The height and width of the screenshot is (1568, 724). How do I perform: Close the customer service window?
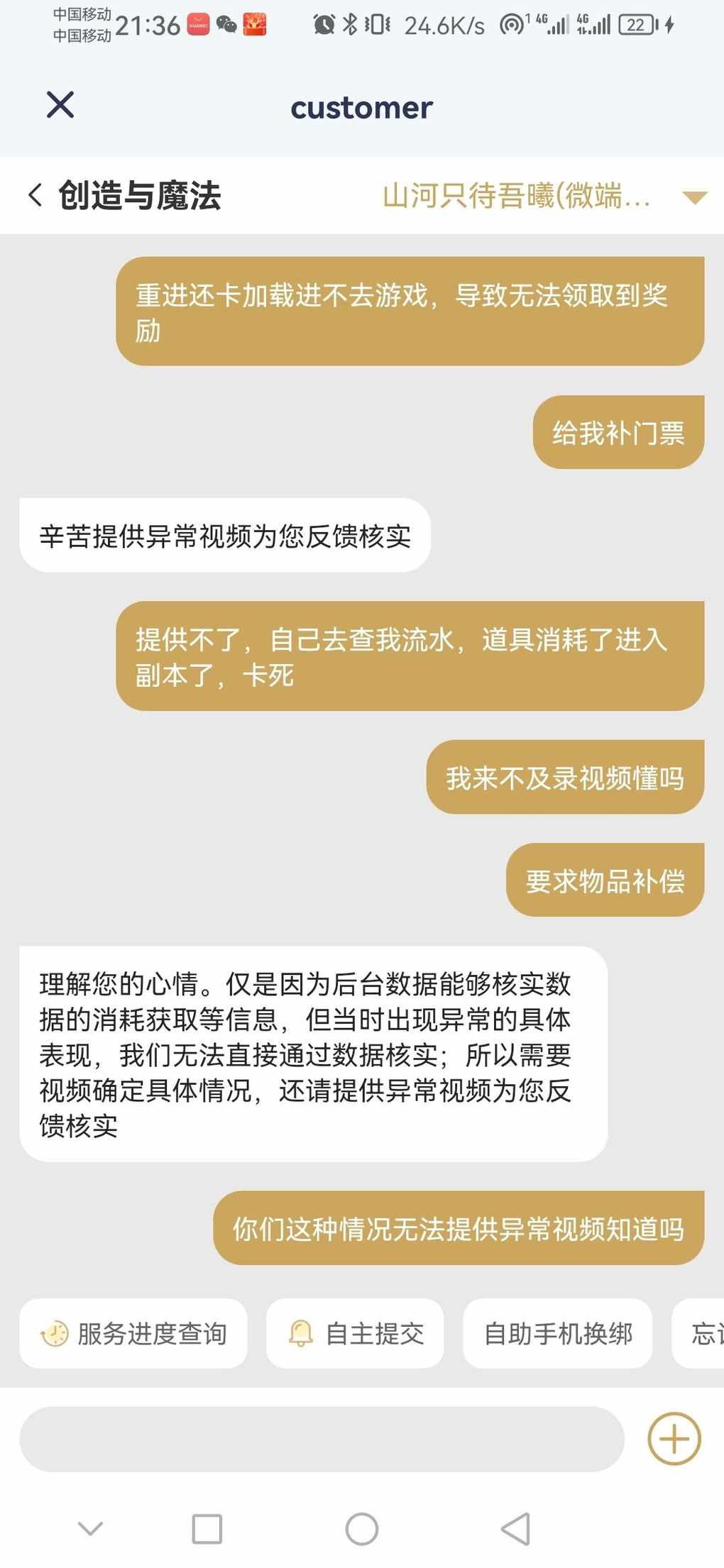pos(60,105)
